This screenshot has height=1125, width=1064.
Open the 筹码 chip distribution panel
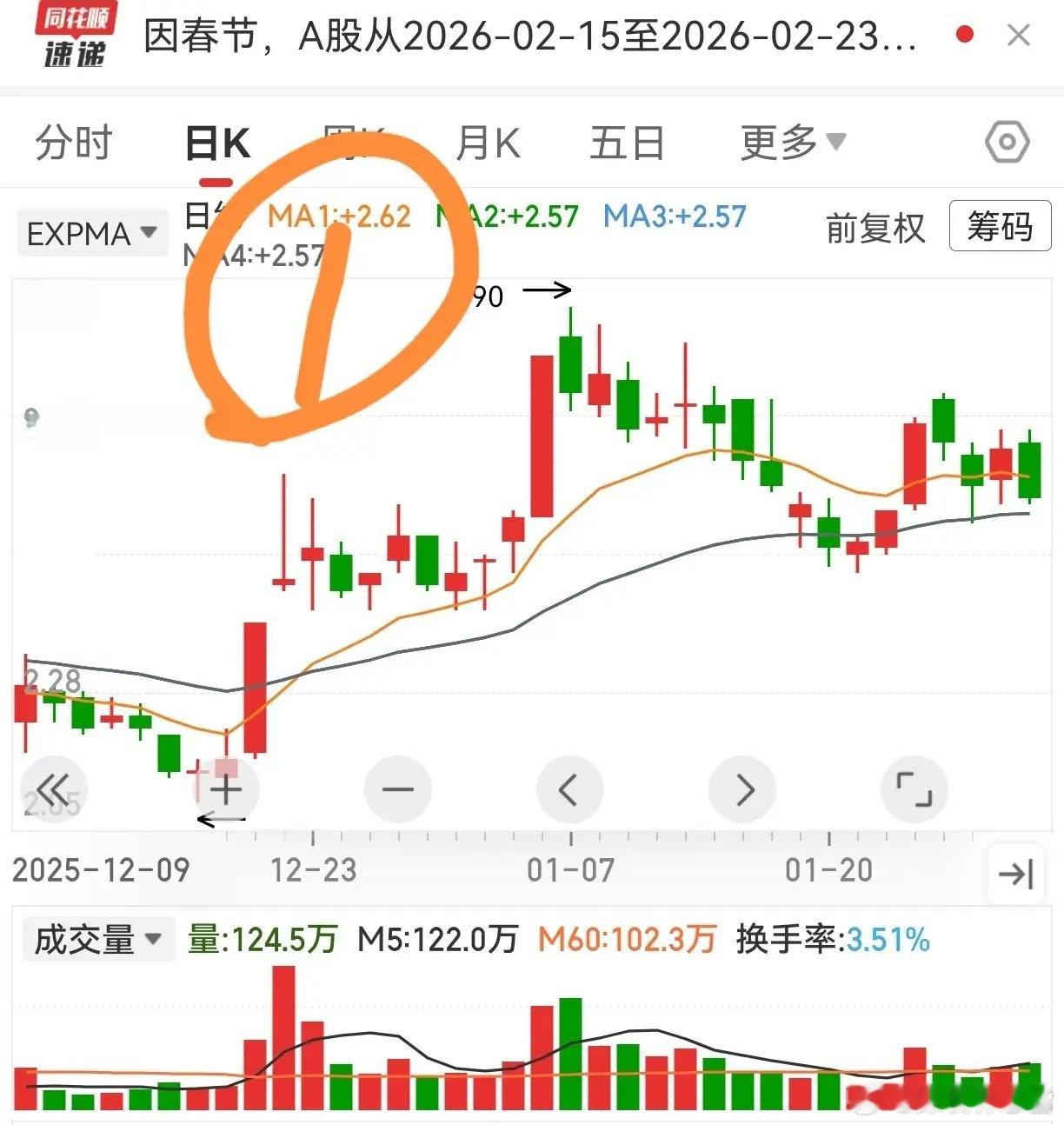coord(999,226)
